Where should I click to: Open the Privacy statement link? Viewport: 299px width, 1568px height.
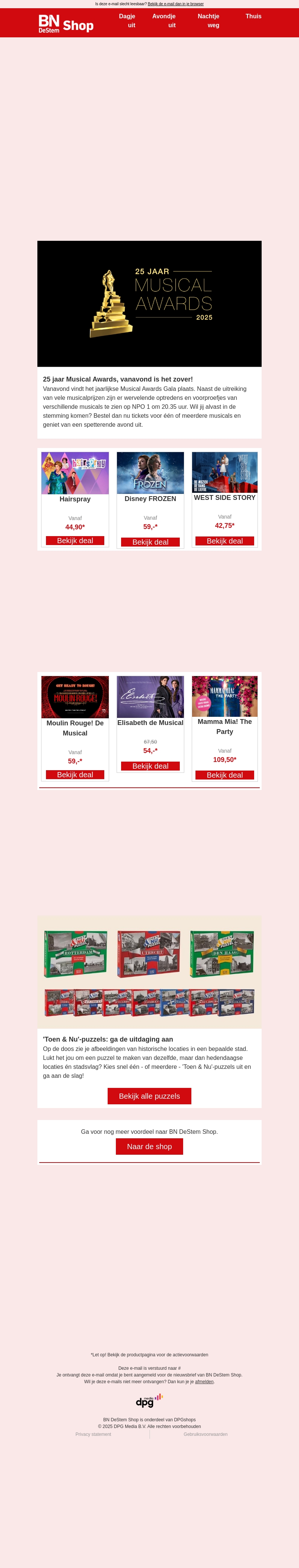click(93, 1434)
